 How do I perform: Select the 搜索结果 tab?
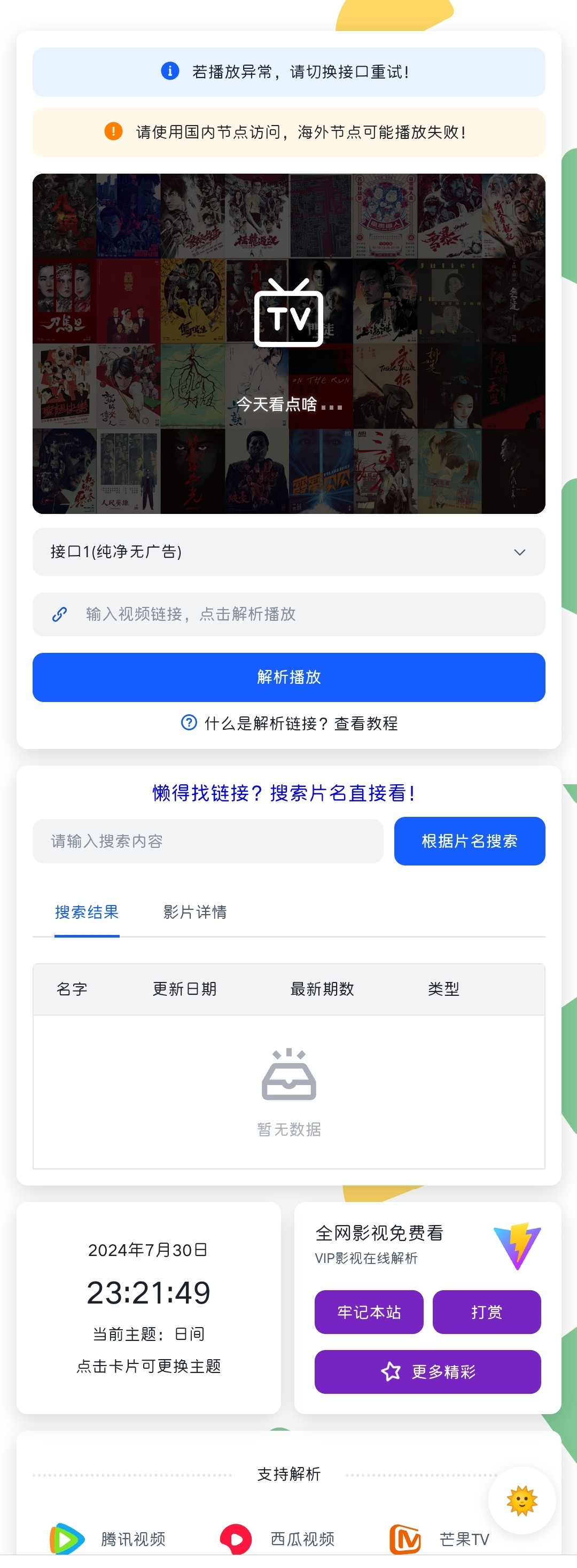[87, 912]
